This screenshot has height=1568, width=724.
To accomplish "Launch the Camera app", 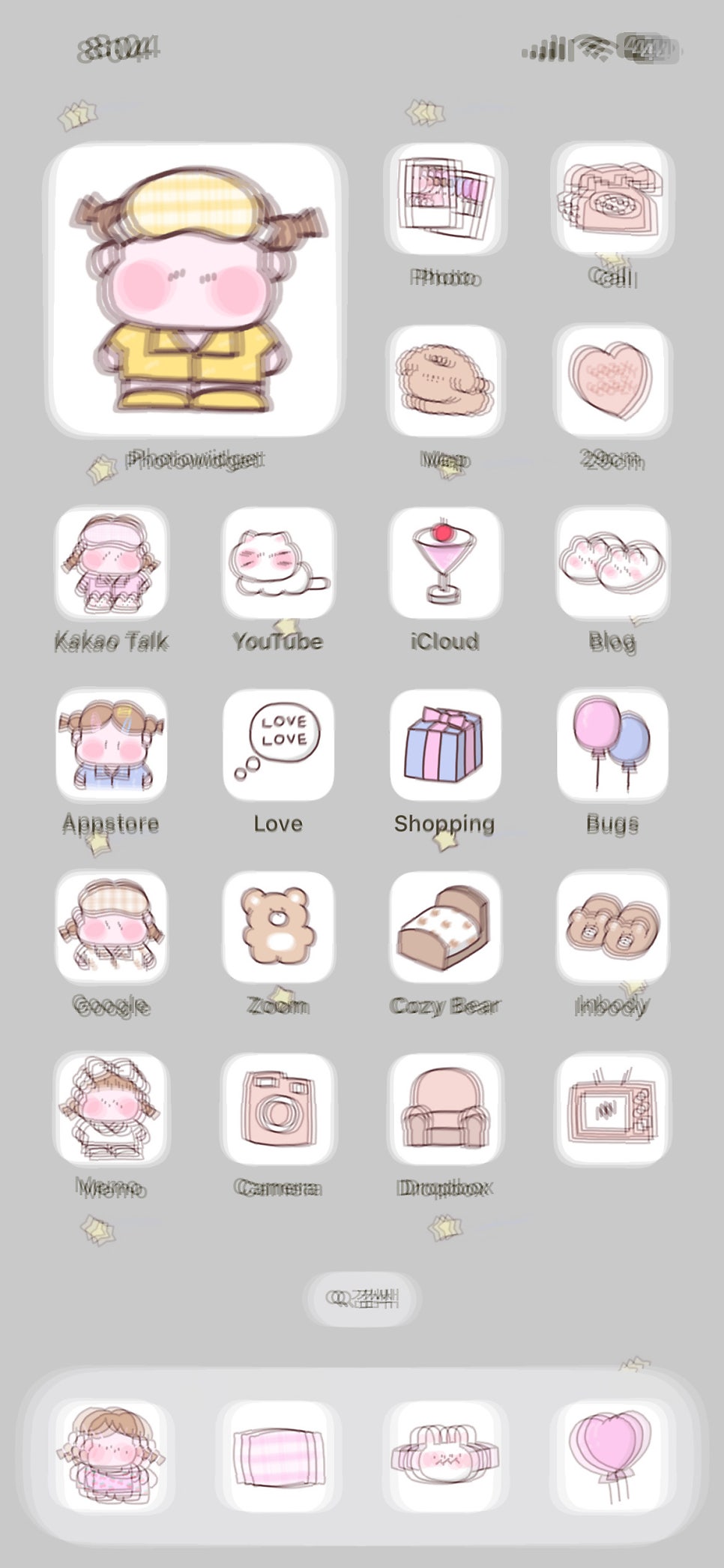I will coord(278,1109).
